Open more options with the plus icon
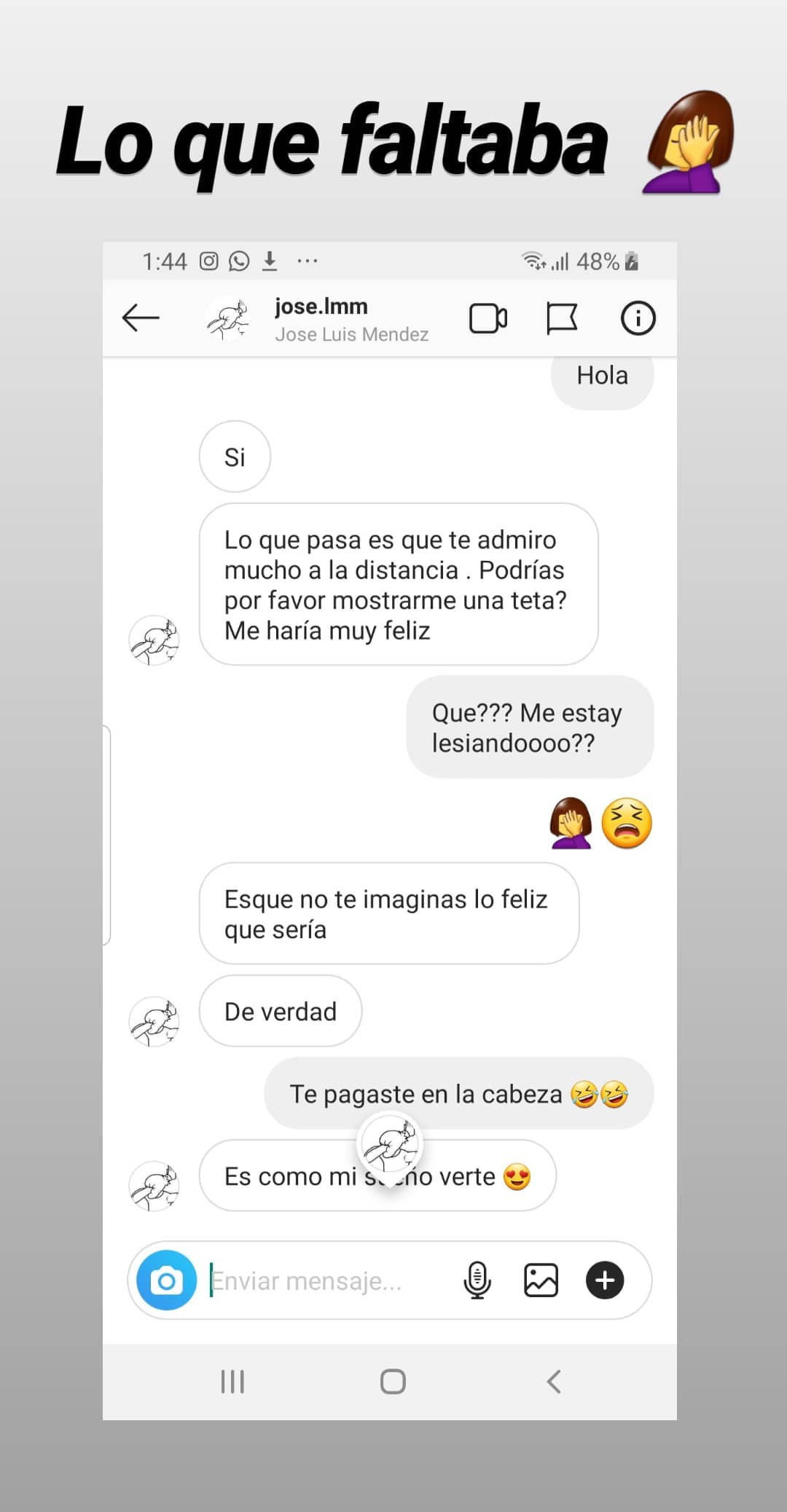 (x=604, y=1280)
